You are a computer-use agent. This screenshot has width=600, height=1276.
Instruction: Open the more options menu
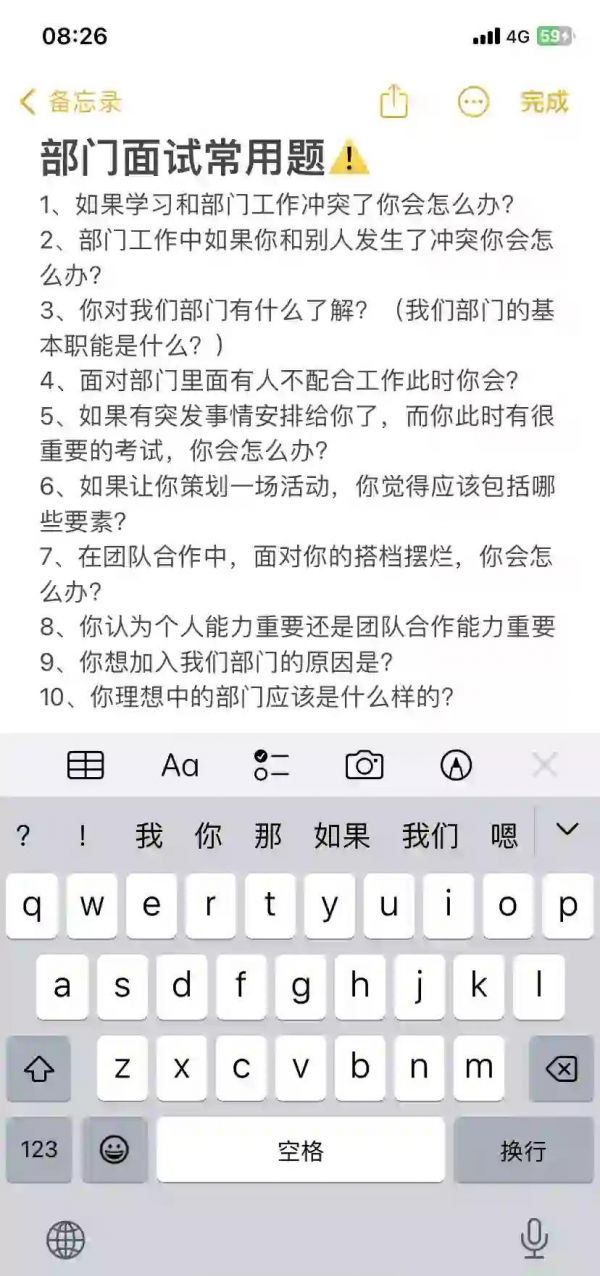click(473, 102)
